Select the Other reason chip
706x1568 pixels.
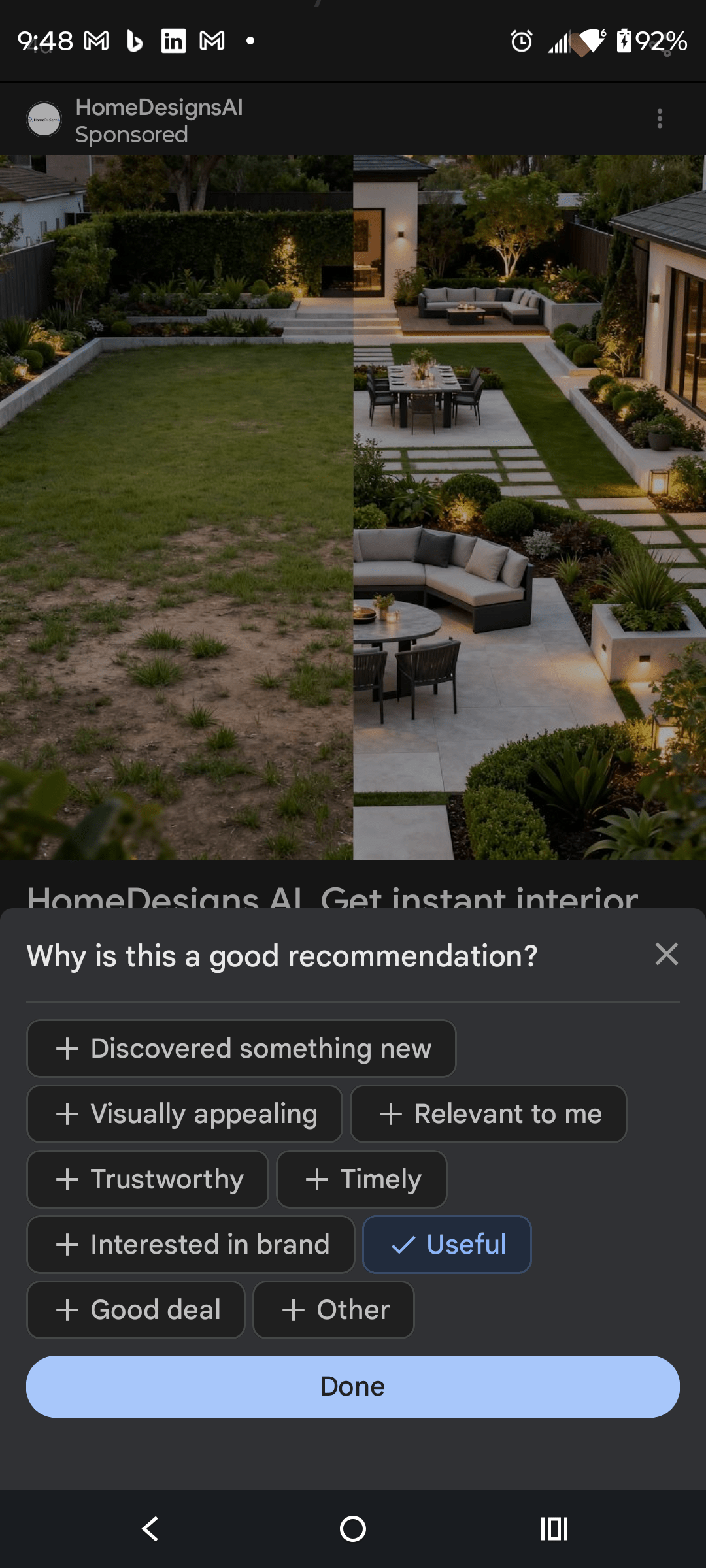(x=333, y=1310)
